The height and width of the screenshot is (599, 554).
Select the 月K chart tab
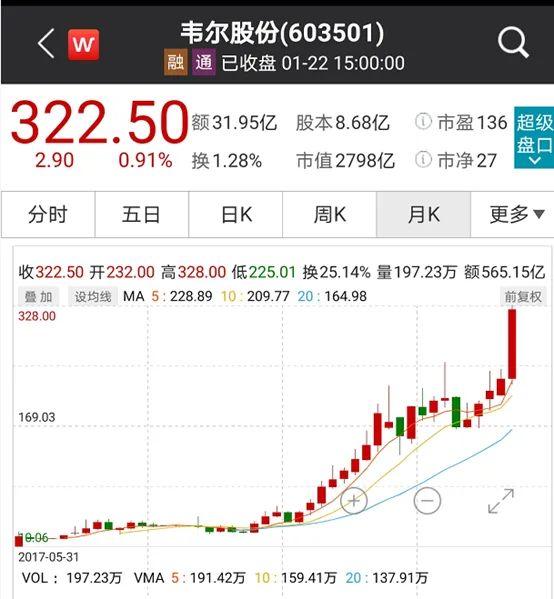point(424,214)
